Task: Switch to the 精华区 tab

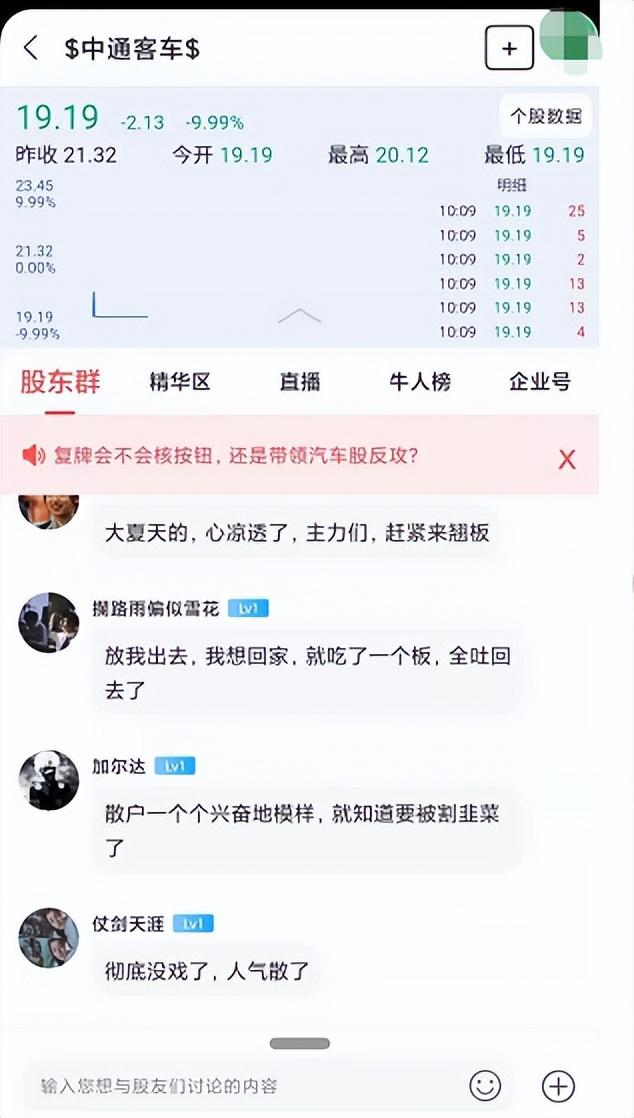Action: click(x=180, y=382)
